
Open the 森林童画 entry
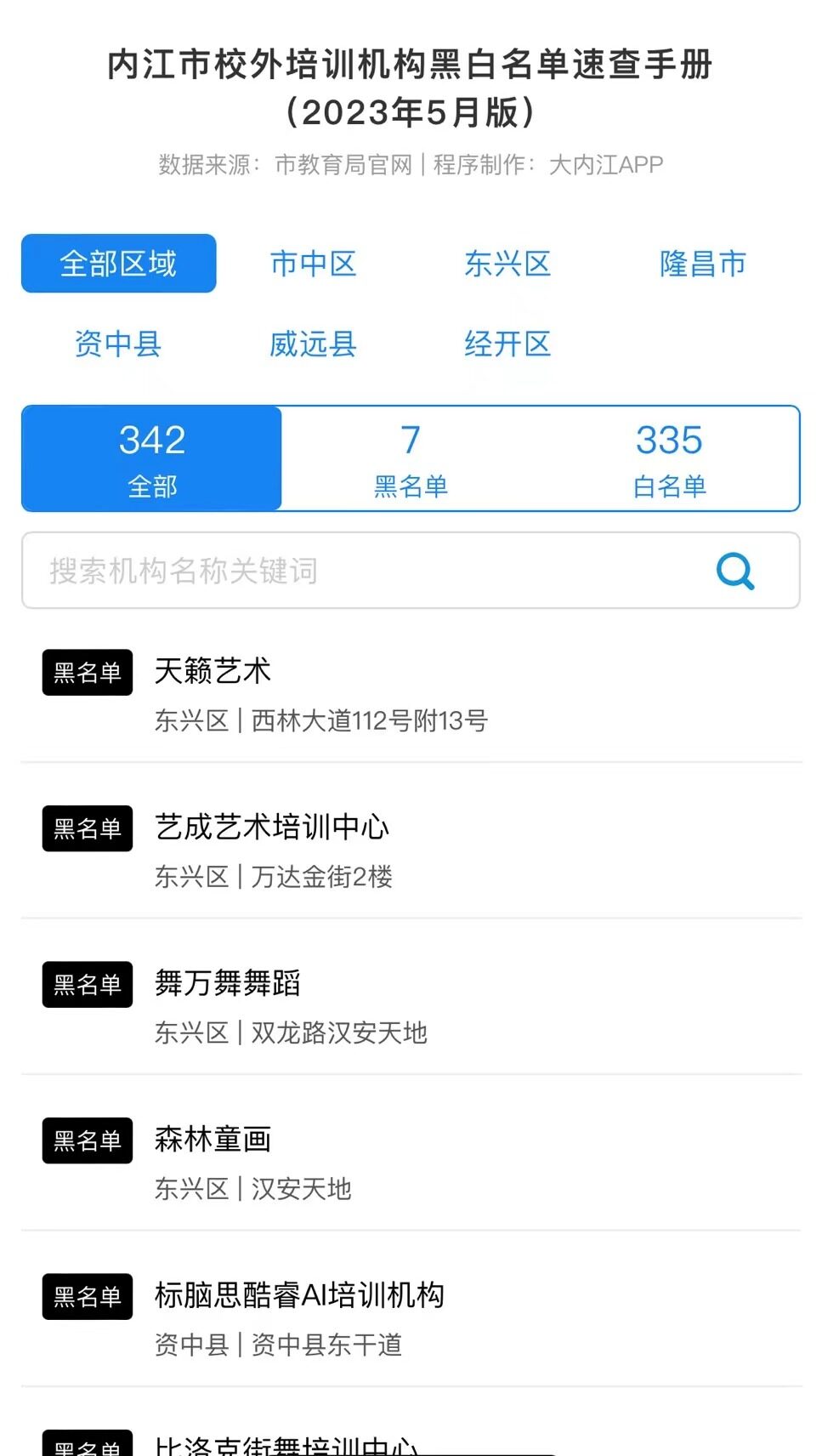pos(411,1162)
